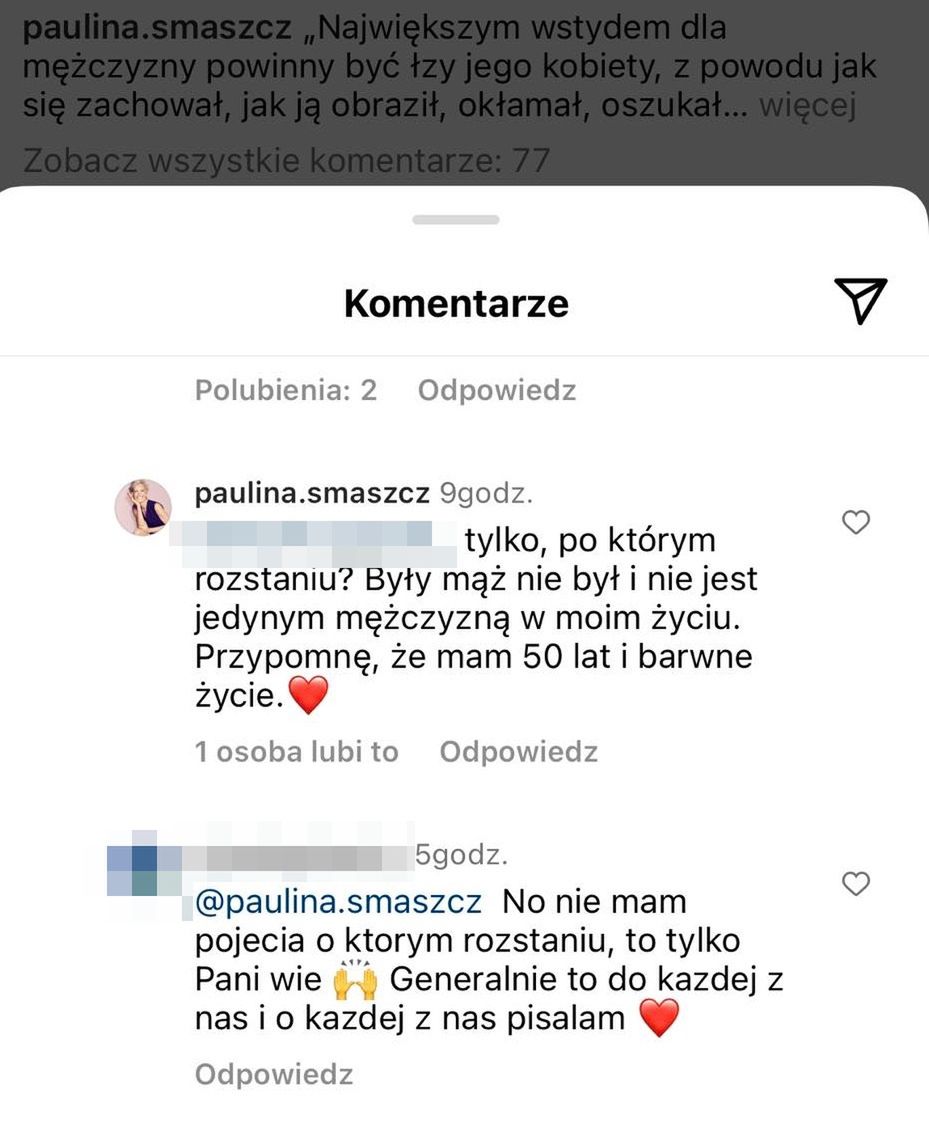The image size is (929, 1137).
Task: Reply to paulina.smaszcz's comment via Odpowiedz
Action: 518,752
